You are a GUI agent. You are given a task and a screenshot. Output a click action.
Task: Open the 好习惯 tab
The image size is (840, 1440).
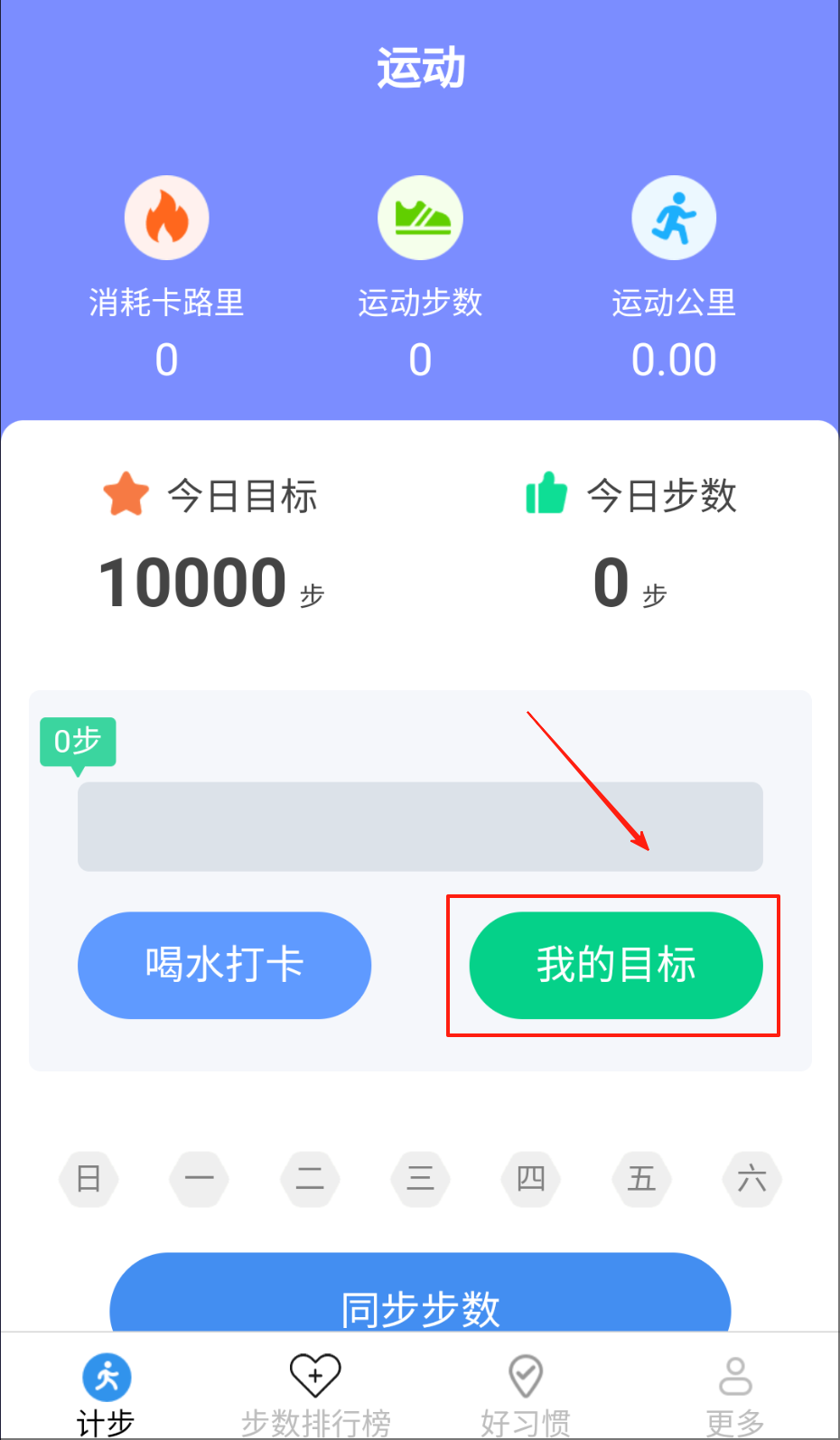[x=525, y=1394]
